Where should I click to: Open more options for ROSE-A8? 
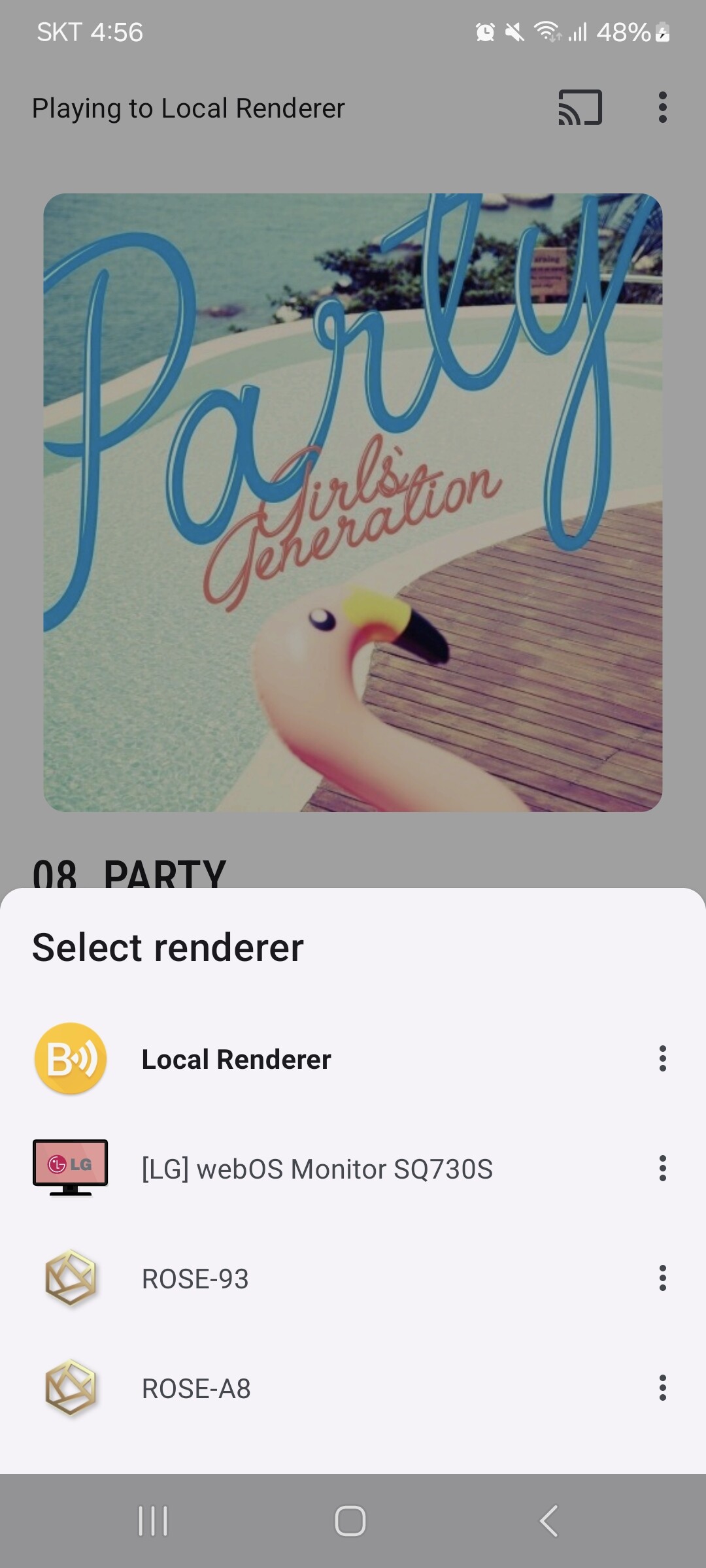pos(662,1388)
